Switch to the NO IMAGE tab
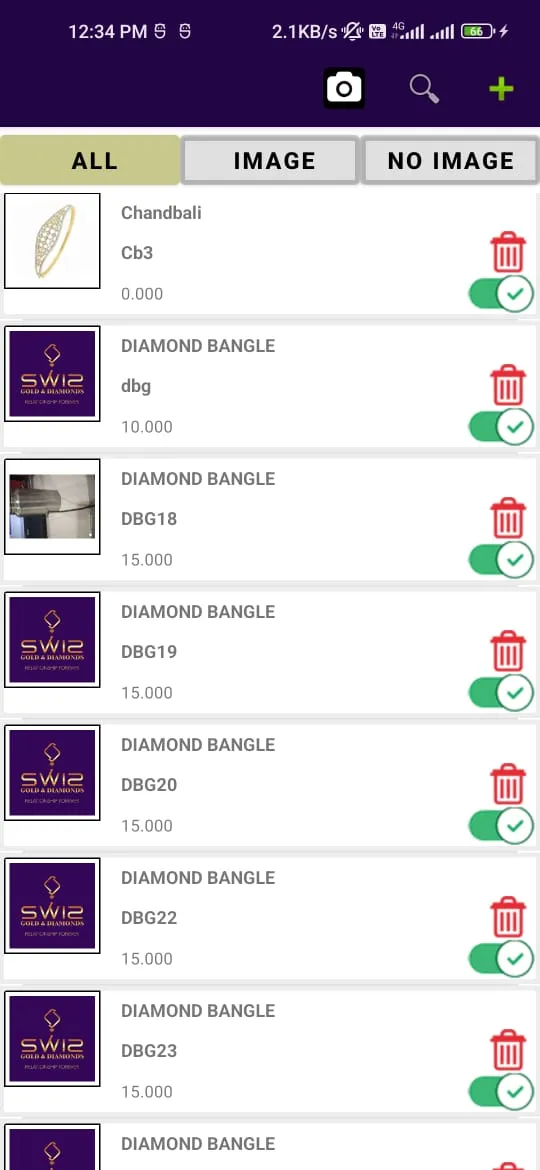Image resolution: width=540 pixels, height=1170 pixels. tap(450, 160)
